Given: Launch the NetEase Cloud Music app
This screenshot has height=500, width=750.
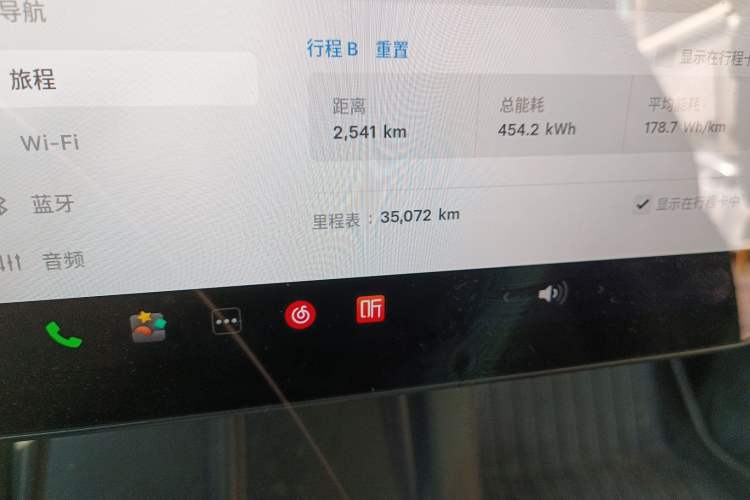Looking at the screenshot, I should (300, 315).
